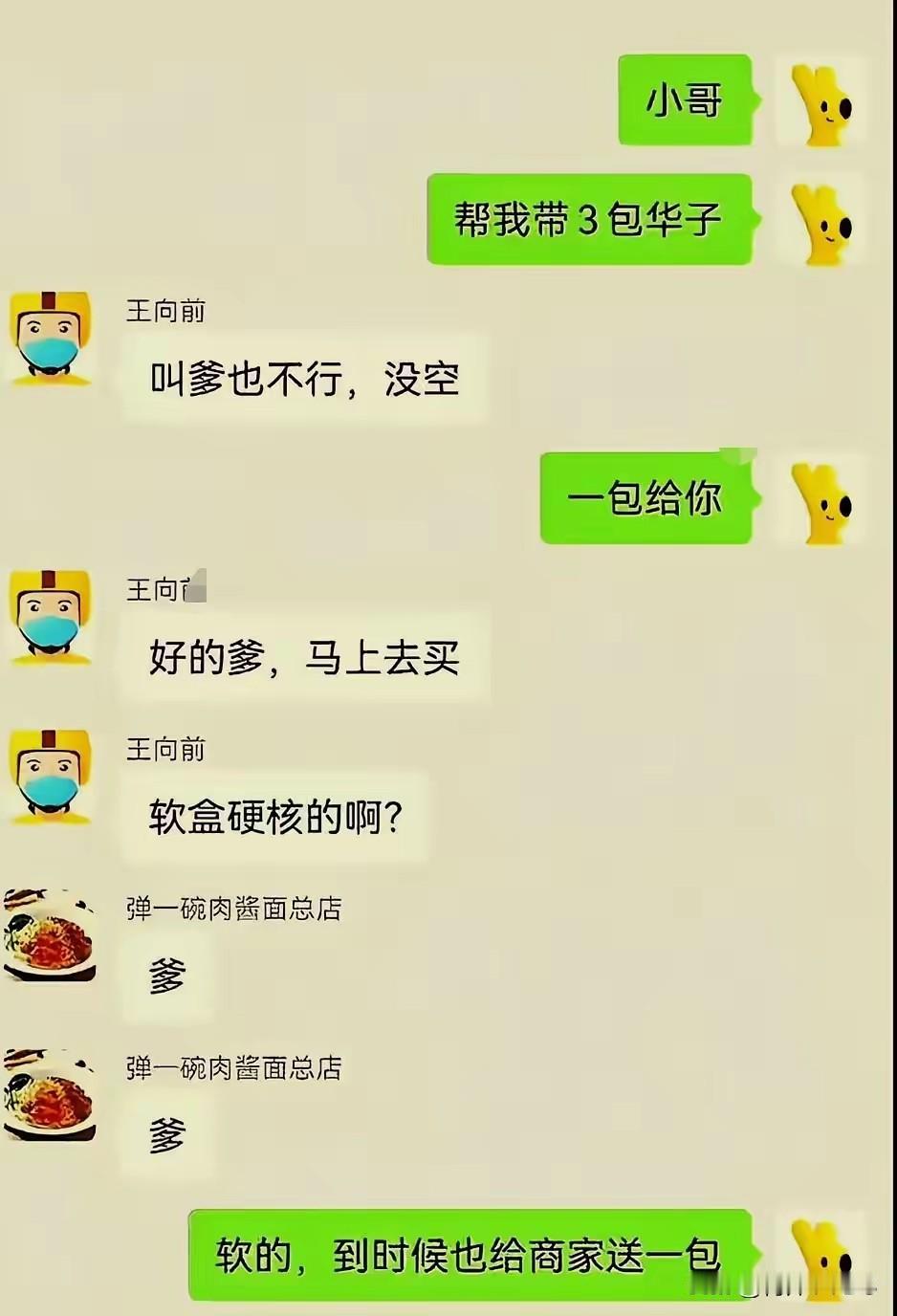Tap the message 好的爹，马上去买
The image size is (897, 1316).
(306, 656)
